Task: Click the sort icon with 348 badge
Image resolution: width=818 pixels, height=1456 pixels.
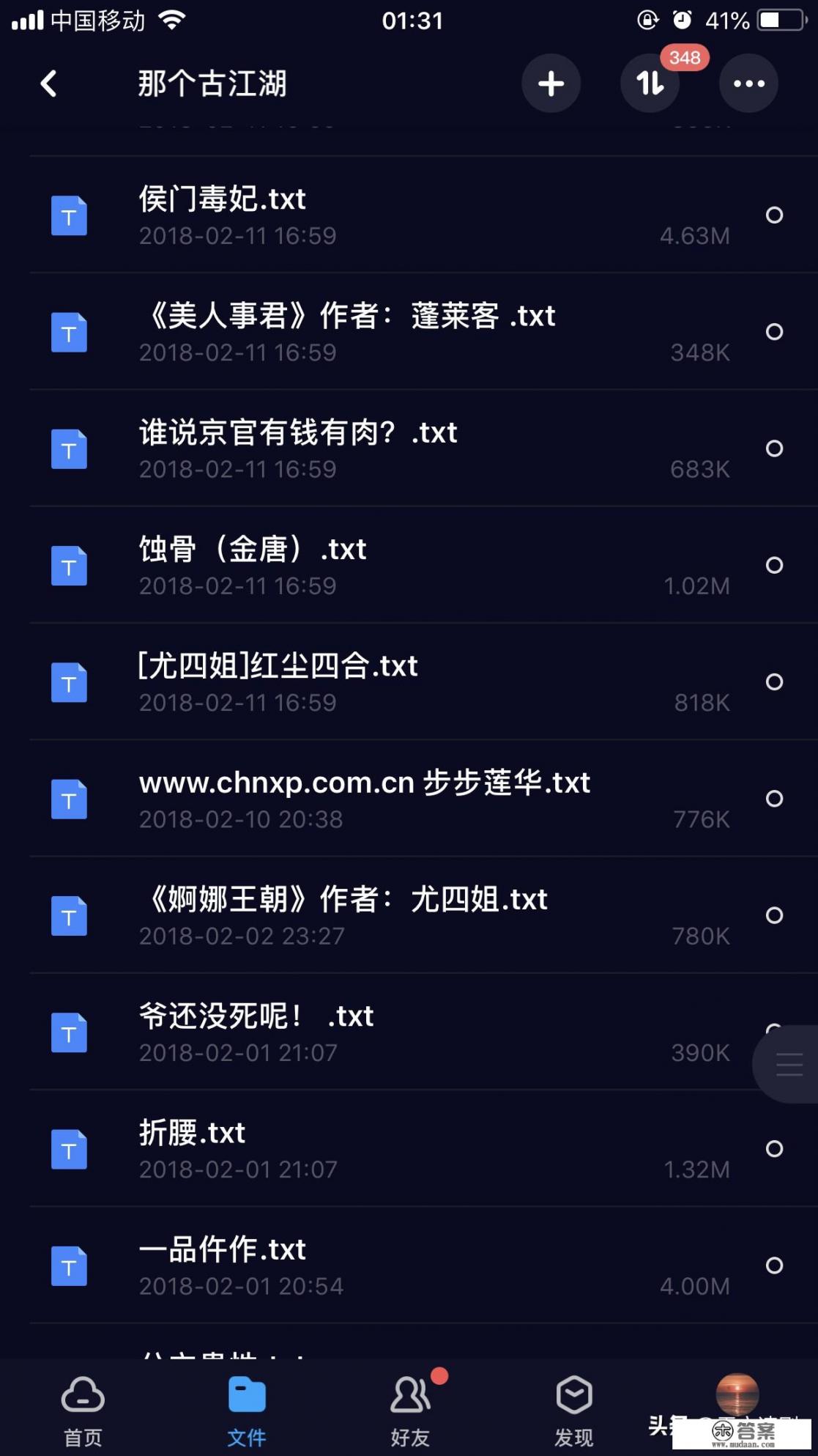Action: point(649,83)
